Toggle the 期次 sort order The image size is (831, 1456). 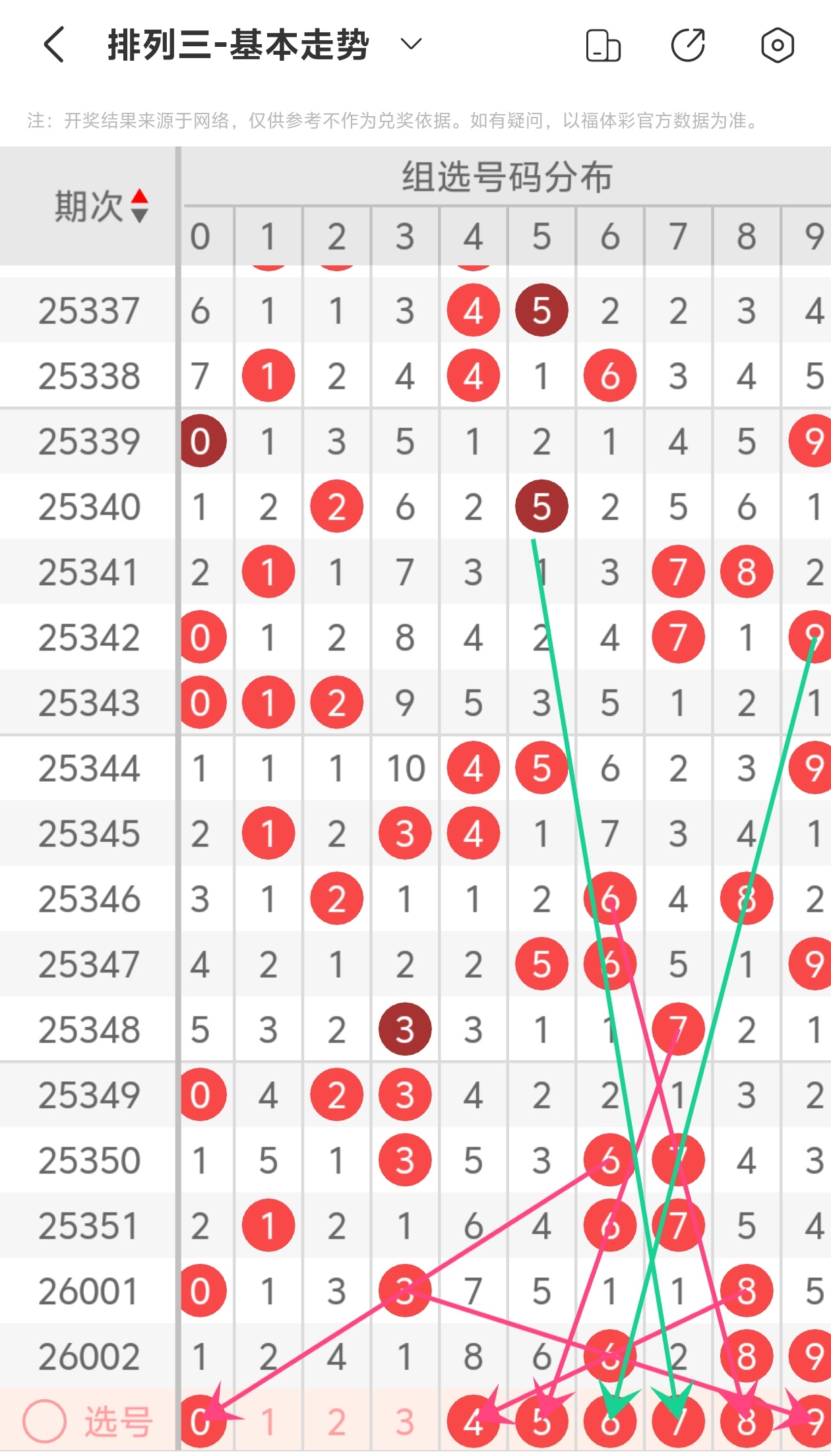(x=139, y=206)
